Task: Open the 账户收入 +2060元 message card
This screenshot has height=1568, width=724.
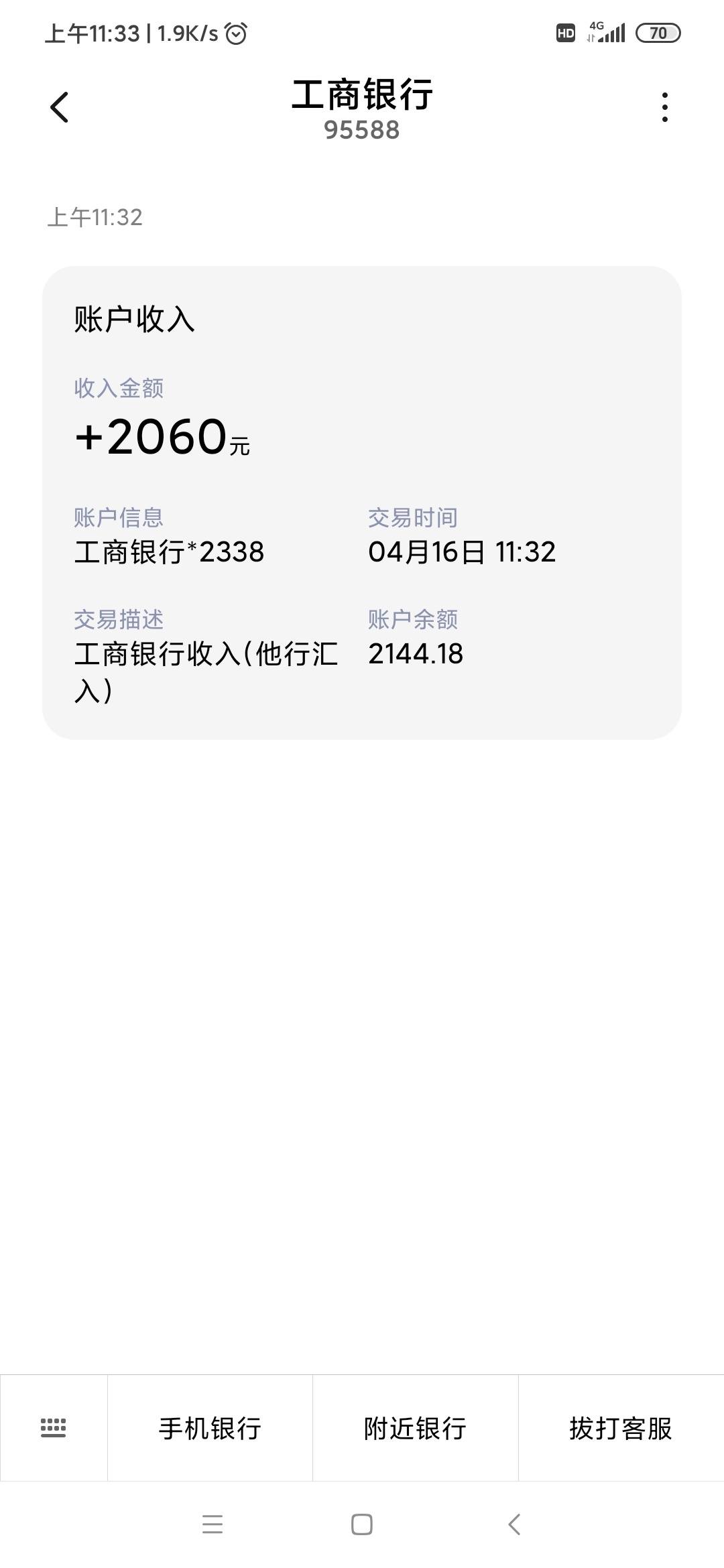Action: coord(362,503)
